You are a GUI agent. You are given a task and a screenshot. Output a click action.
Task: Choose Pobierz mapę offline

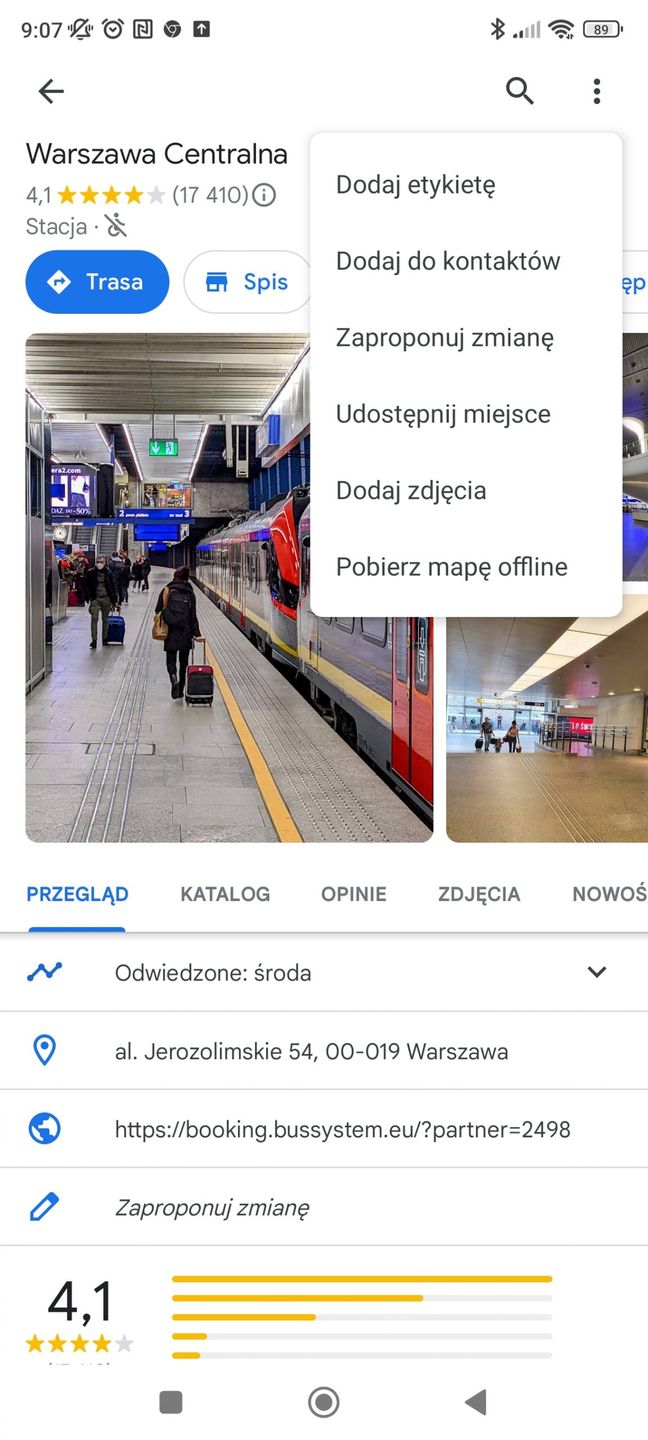[451, 567]
